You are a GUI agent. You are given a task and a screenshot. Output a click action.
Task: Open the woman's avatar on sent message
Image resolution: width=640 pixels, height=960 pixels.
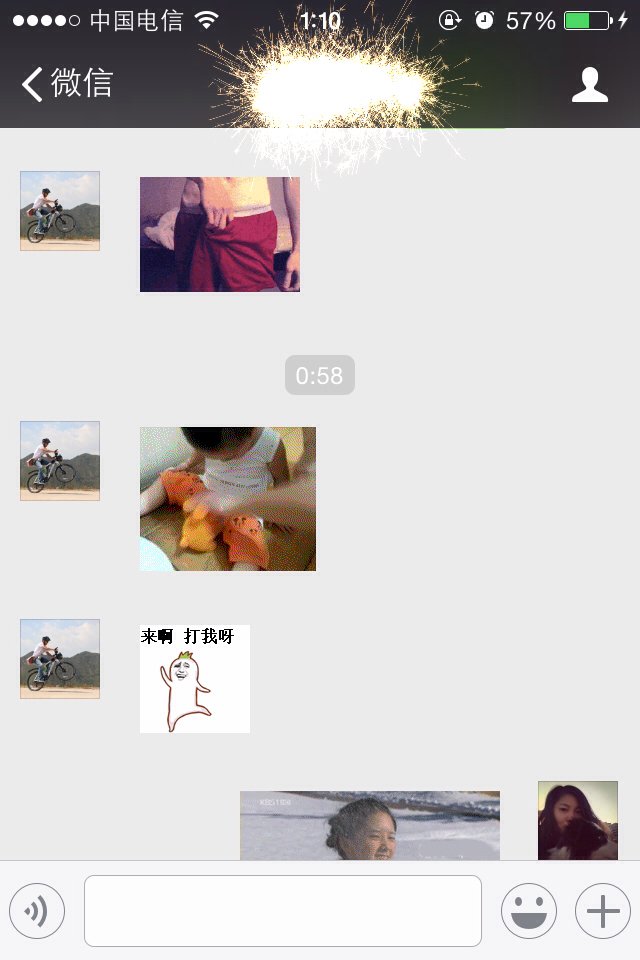pyautogui.click(x=578, y=821)
